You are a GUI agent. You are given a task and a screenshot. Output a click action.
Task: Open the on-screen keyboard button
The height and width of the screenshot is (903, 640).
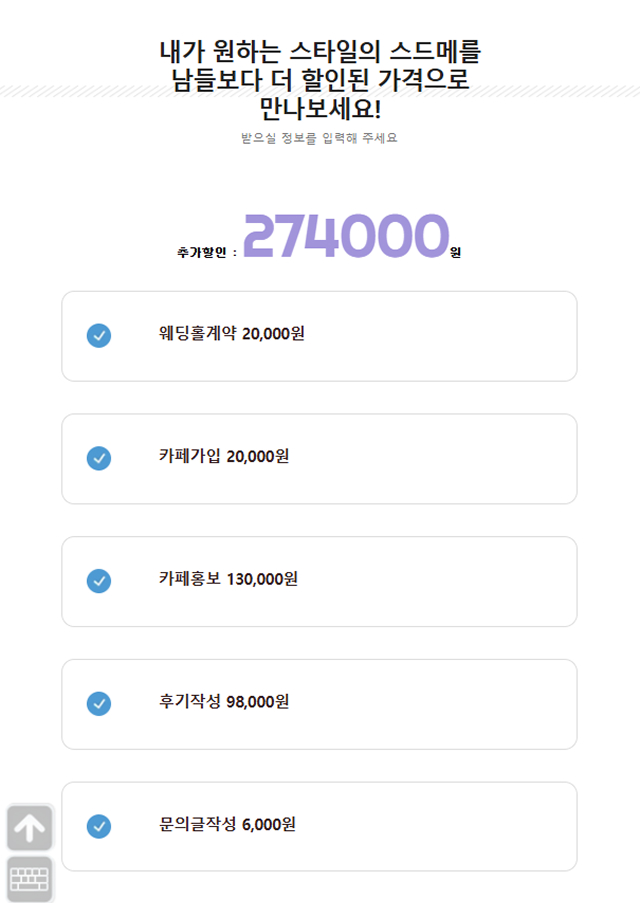(30, 879)
